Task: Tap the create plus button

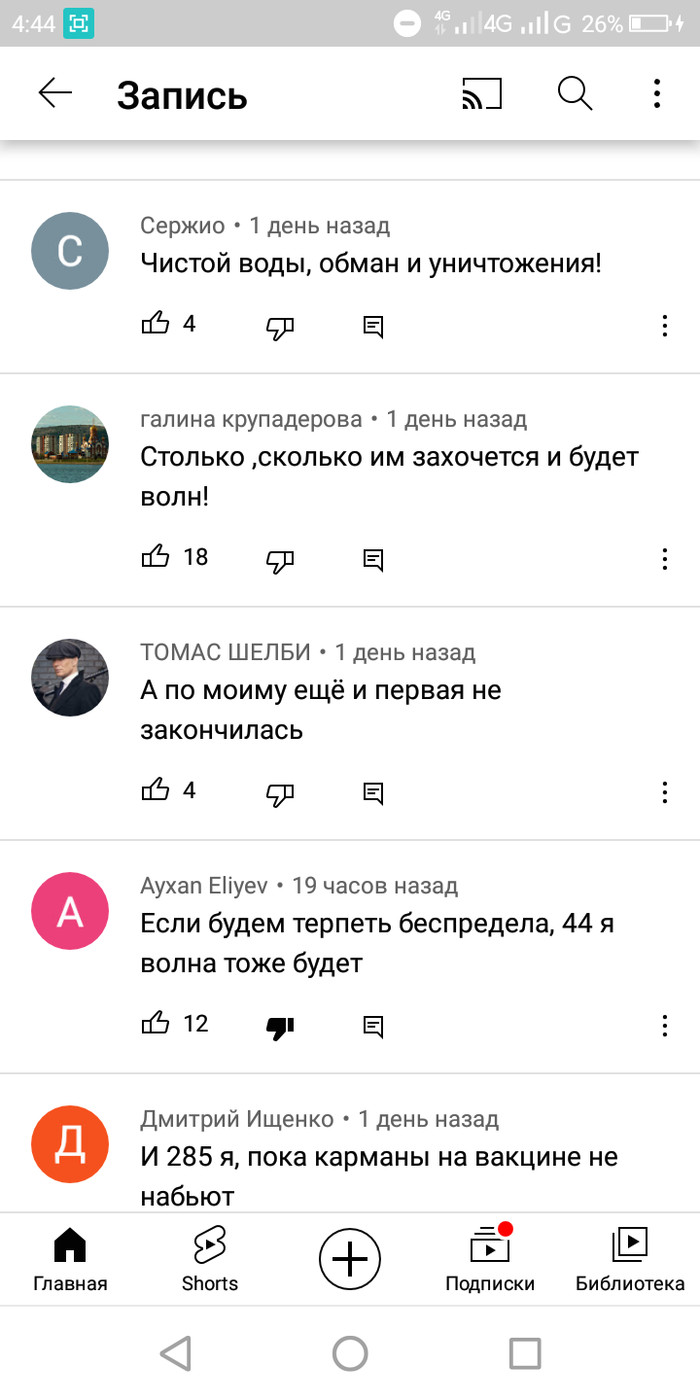Action: pyautogui.click(x=350, y=1259)
